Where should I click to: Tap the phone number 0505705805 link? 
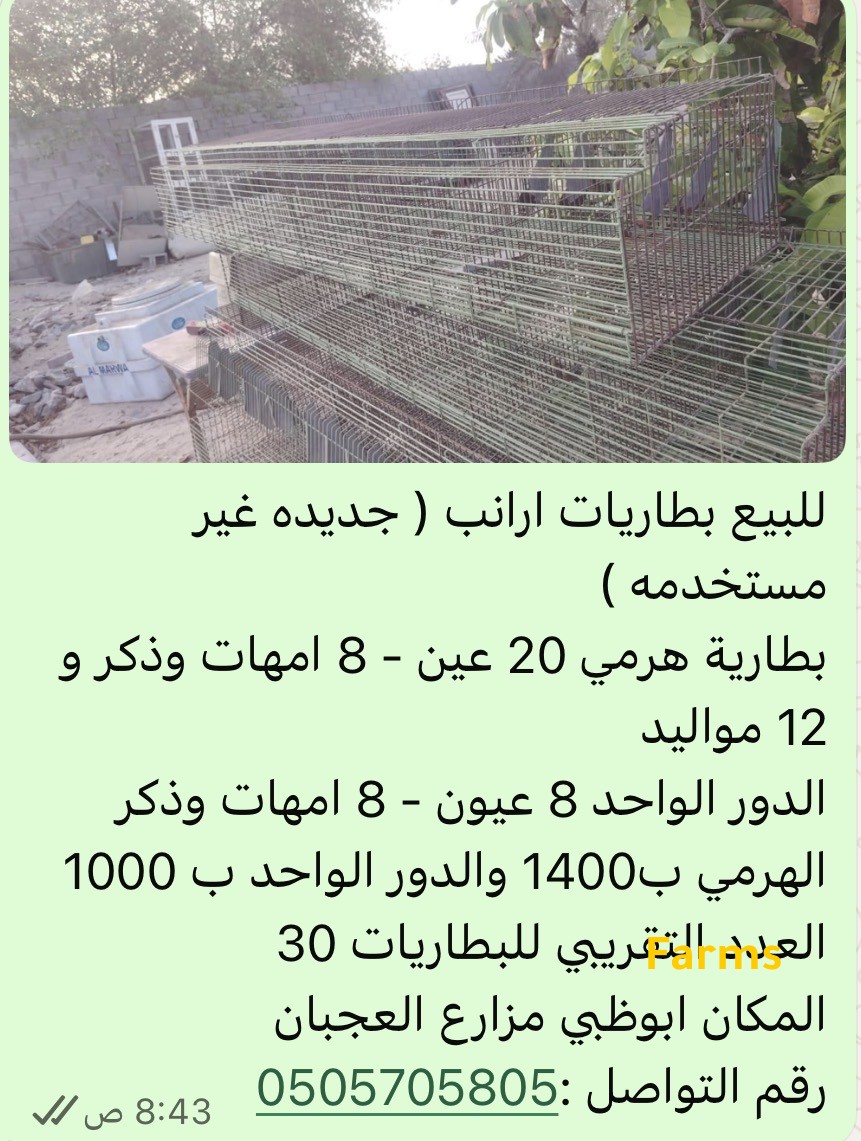pyautogui.click(x=407, y=1087)
